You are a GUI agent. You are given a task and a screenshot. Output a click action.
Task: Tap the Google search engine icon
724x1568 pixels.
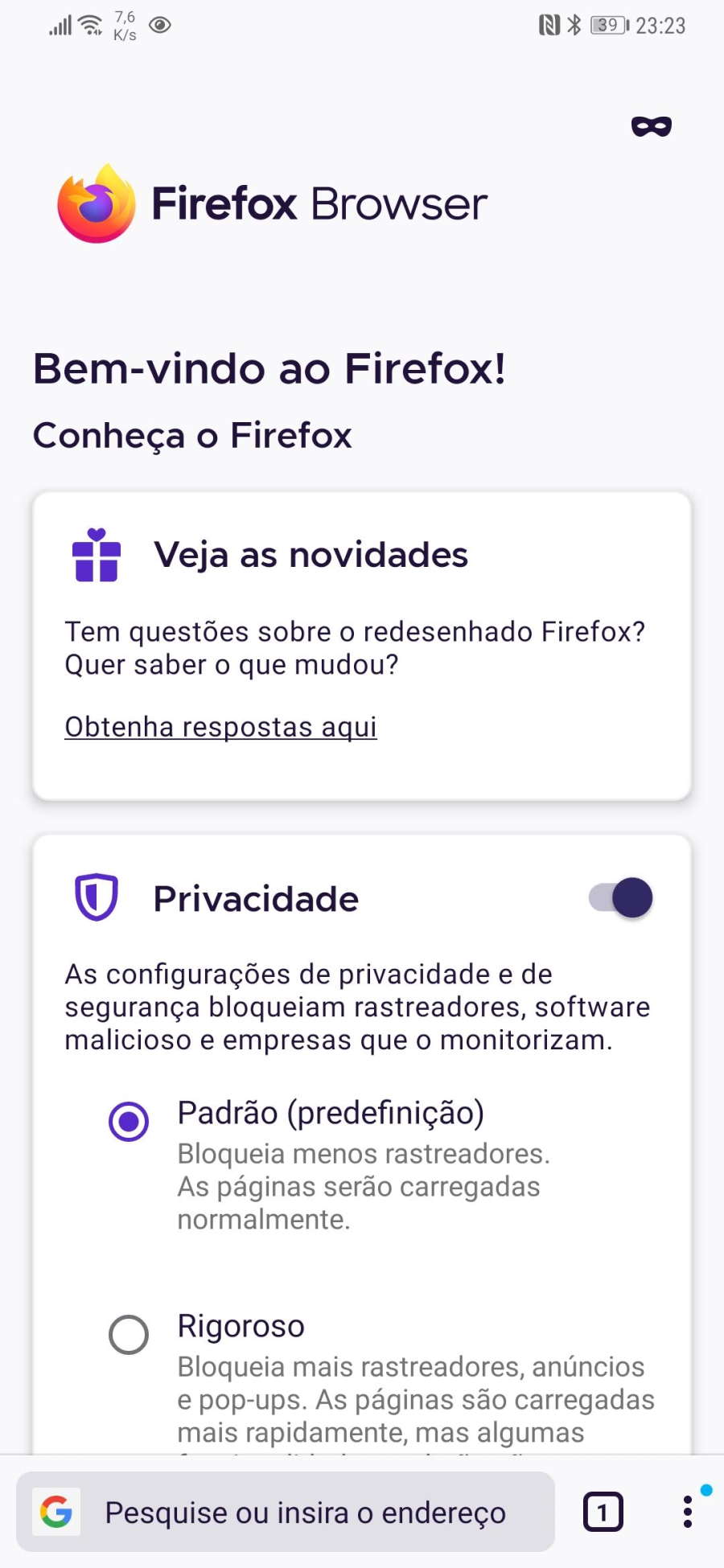coord(56,1513)
